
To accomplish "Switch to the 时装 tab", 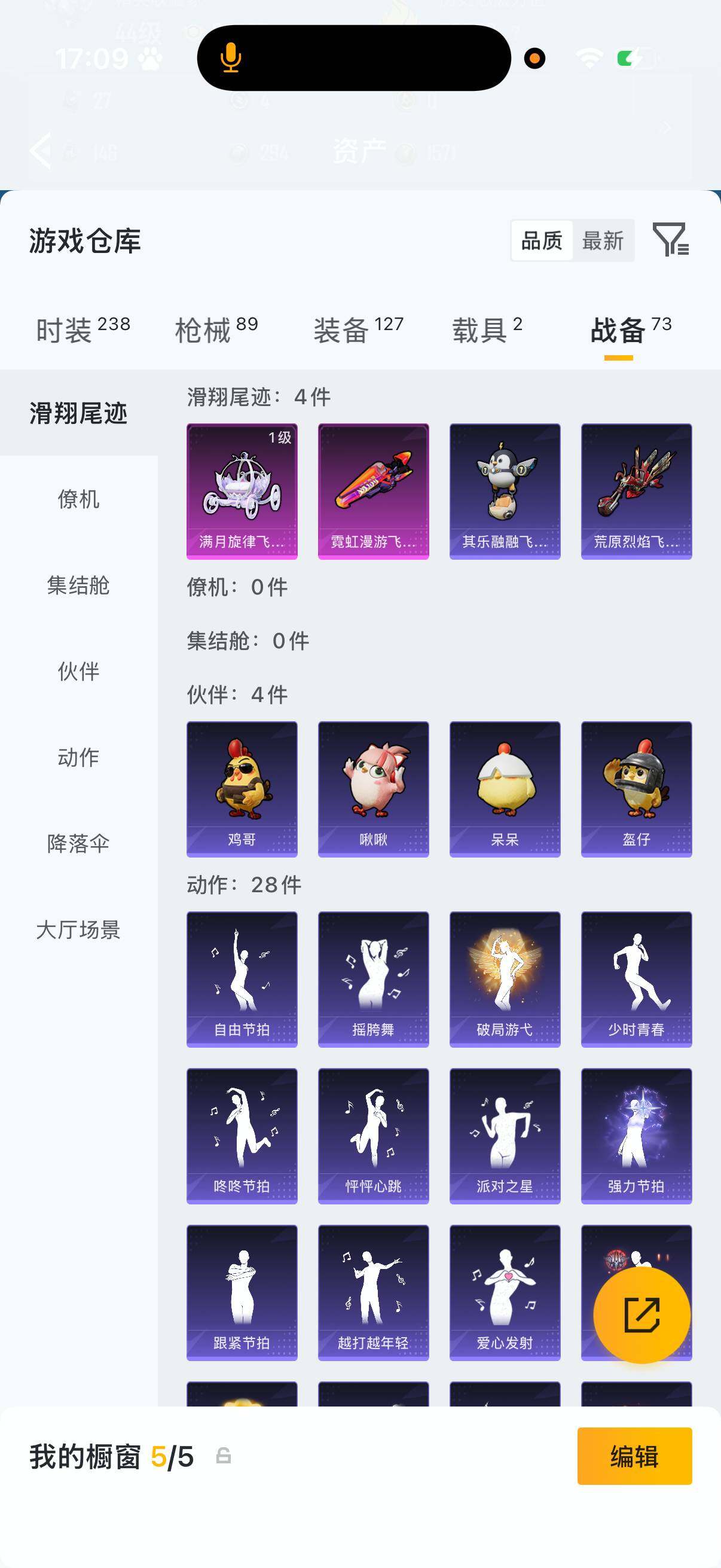I will point(83,331).
